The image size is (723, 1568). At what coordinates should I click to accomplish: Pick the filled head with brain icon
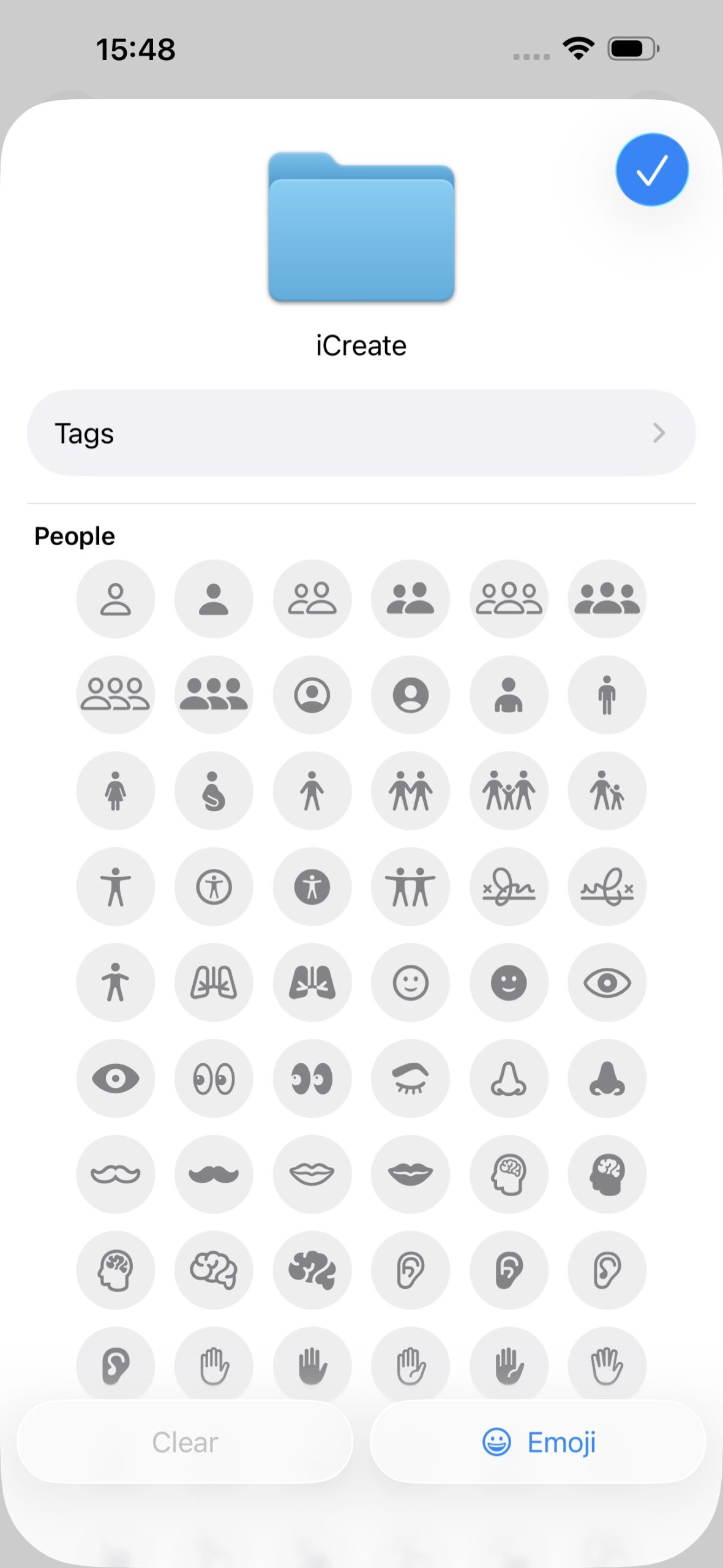[x=607, y=1174]
